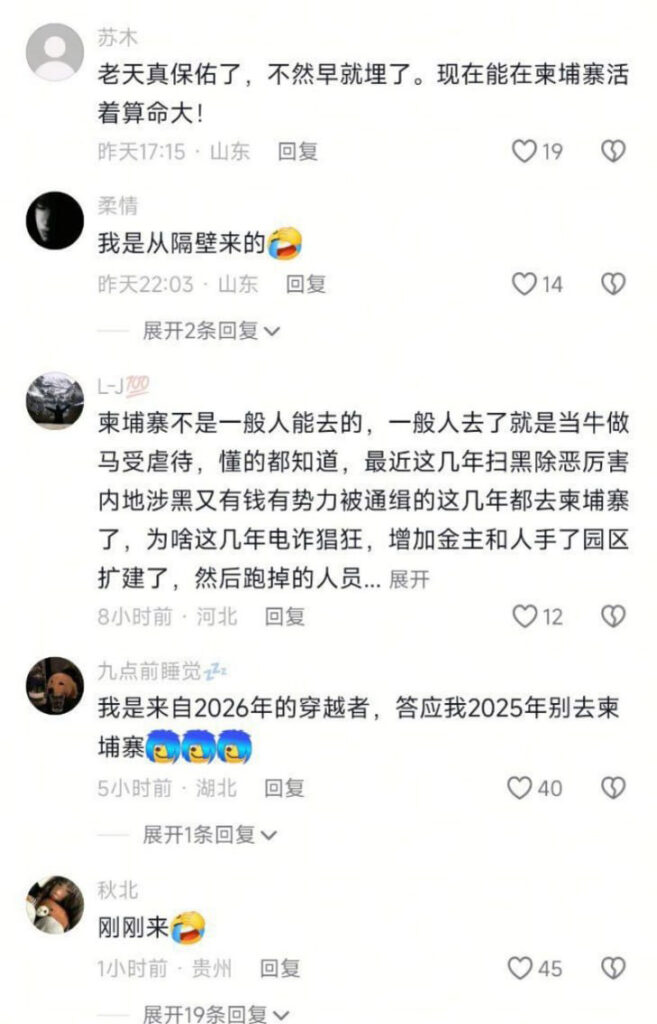Like 九点前睡觉's comment
This screenshot has width=657, height=1024.
(520, 788)
